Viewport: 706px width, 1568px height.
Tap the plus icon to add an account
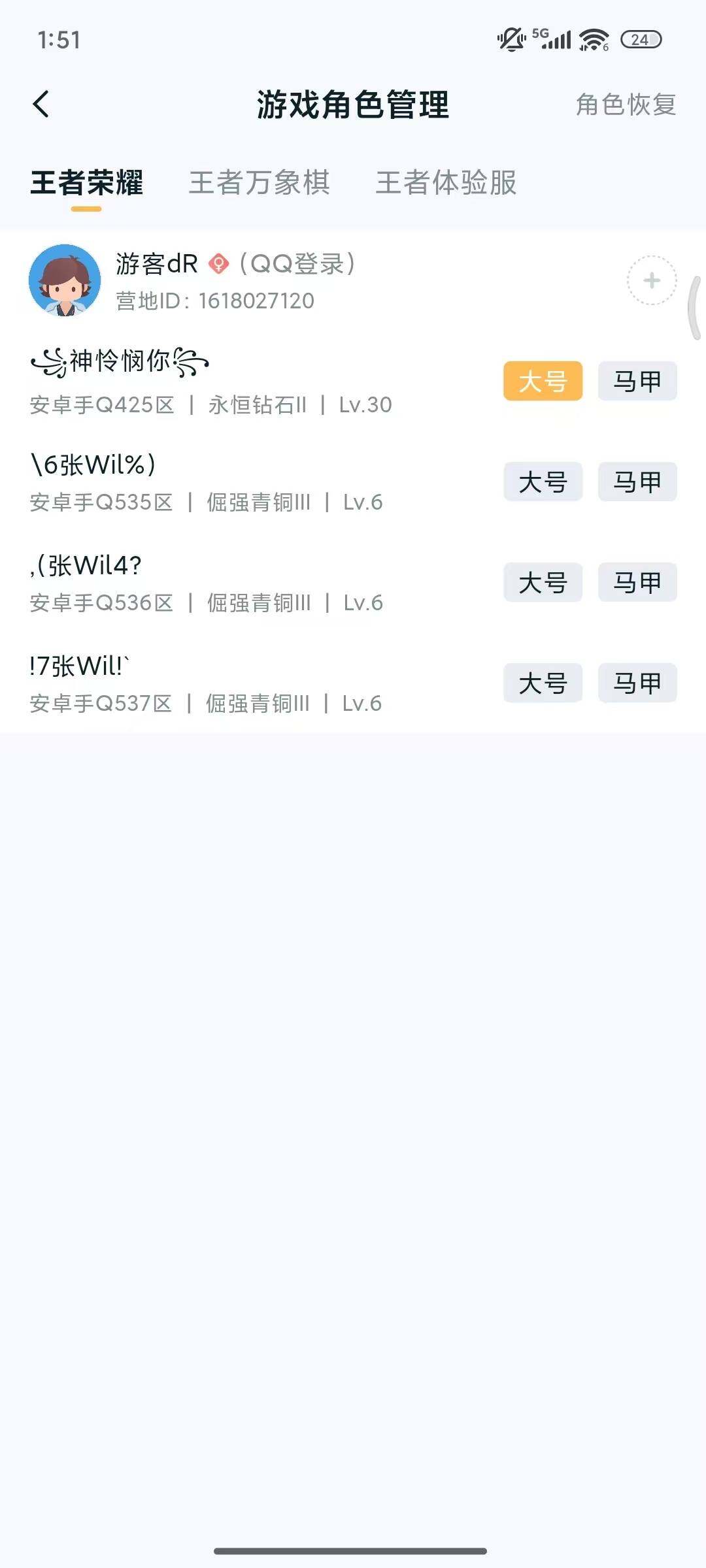pos(650,280)
